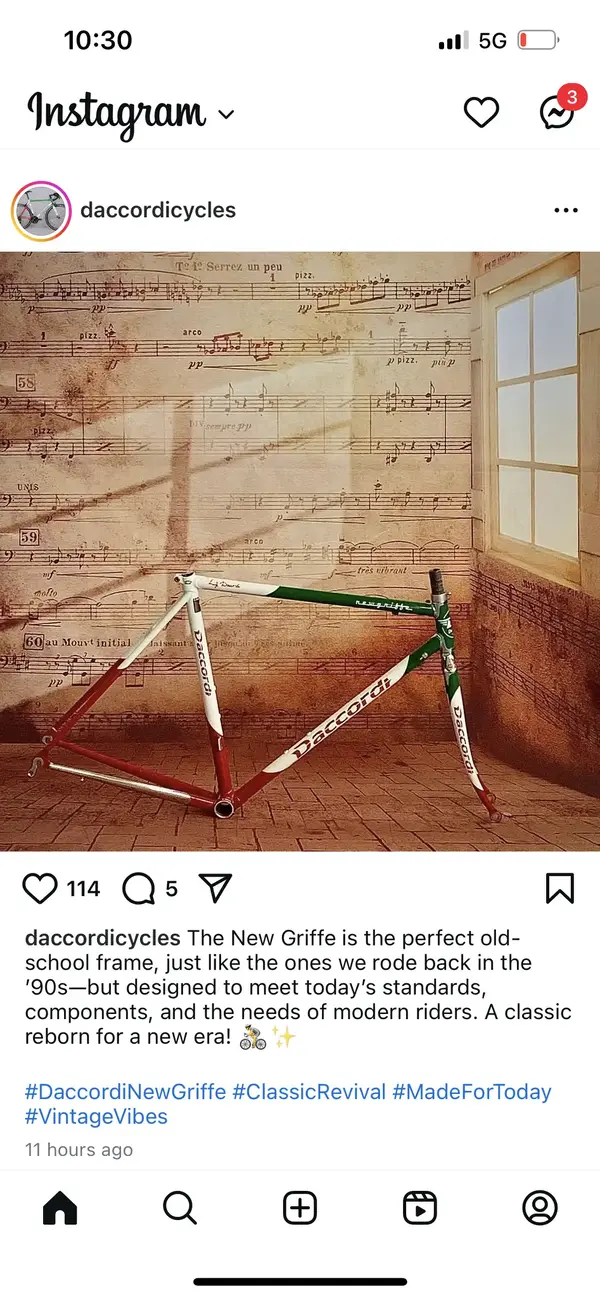Share the post via paper plane
The width and height of the screenshot is (600, 1298).
click(215, 888)
